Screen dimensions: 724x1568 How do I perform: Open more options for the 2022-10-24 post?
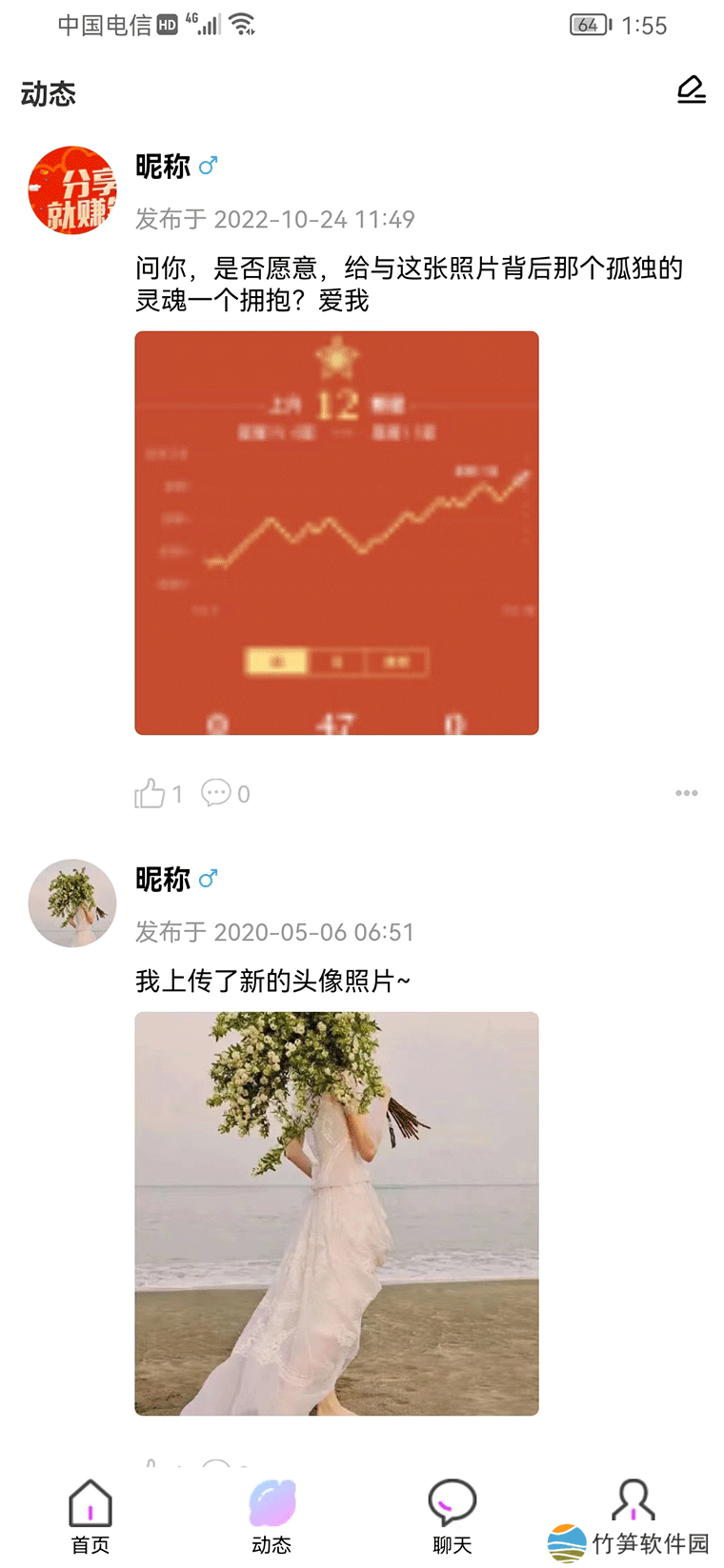coord(686,793)
